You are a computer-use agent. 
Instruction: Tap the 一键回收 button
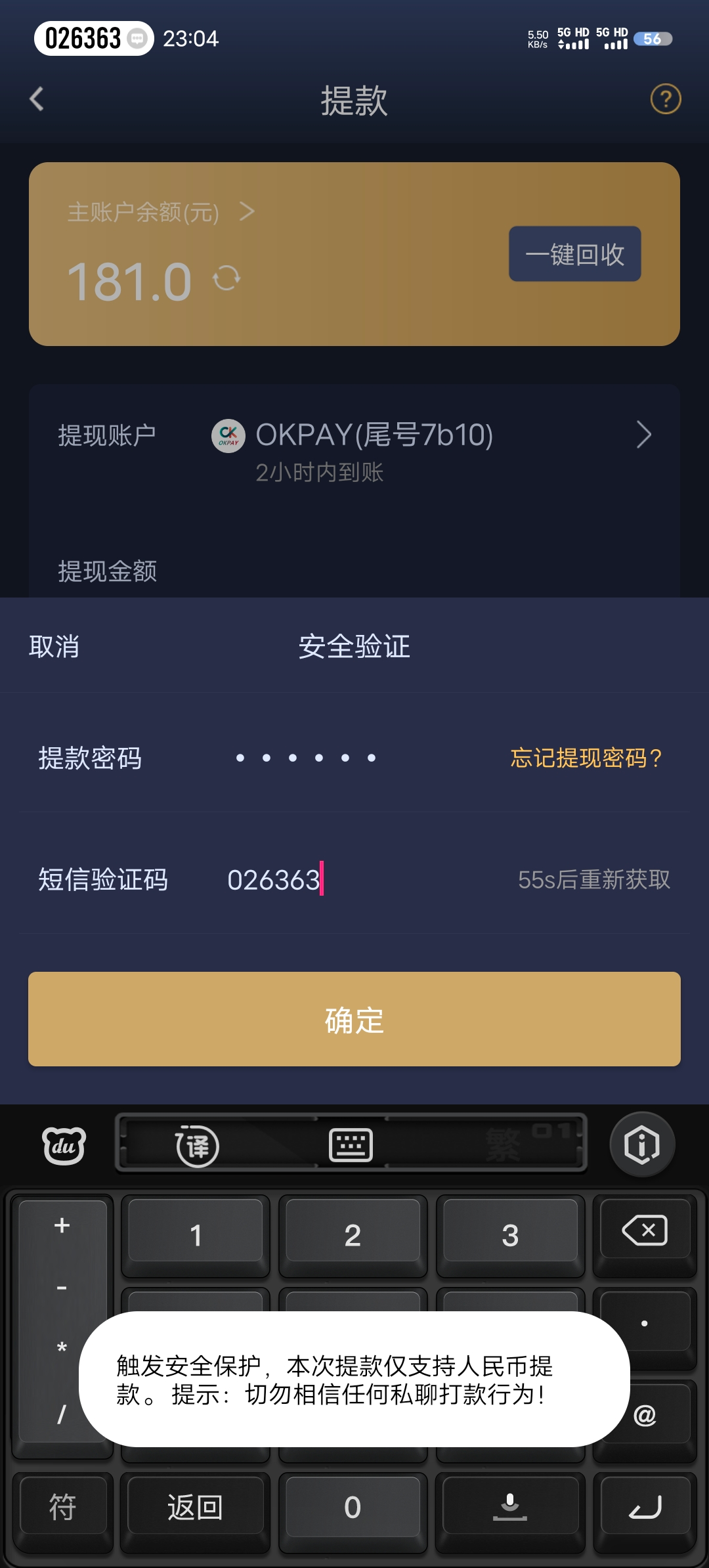pyautogui.click(x=574, y=254)
